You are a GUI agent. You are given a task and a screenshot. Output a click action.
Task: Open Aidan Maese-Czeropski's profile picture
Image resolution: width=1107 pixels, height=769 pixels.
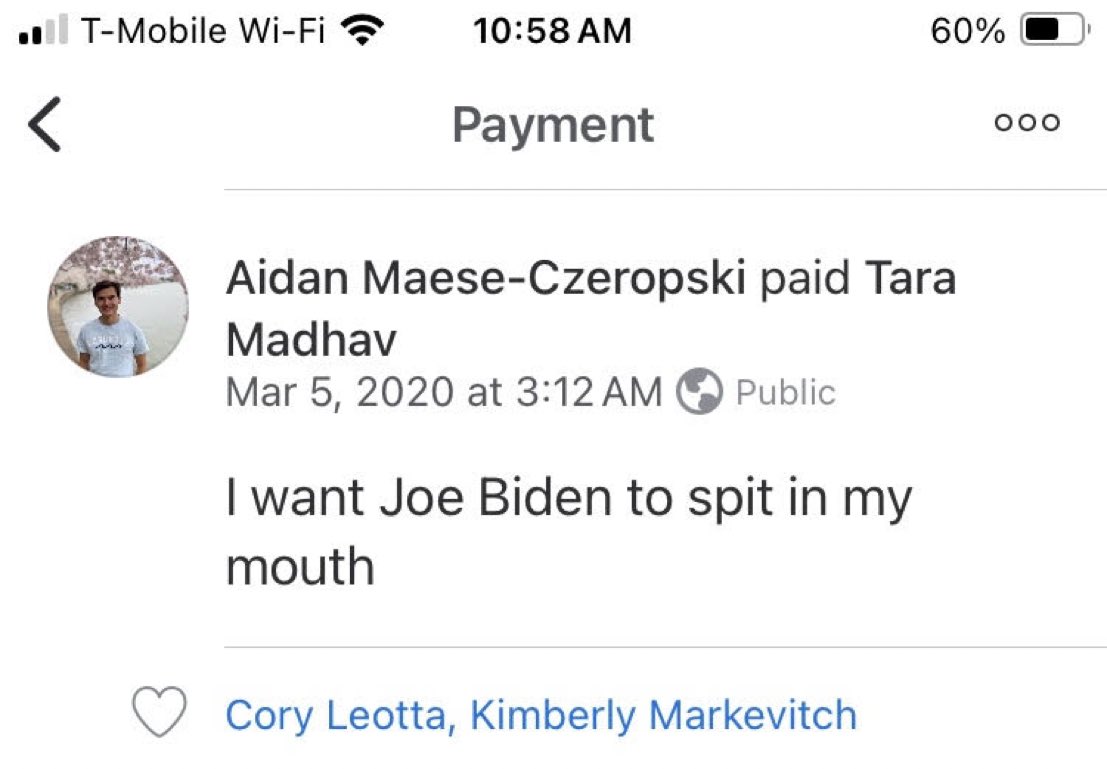[117, 307]
